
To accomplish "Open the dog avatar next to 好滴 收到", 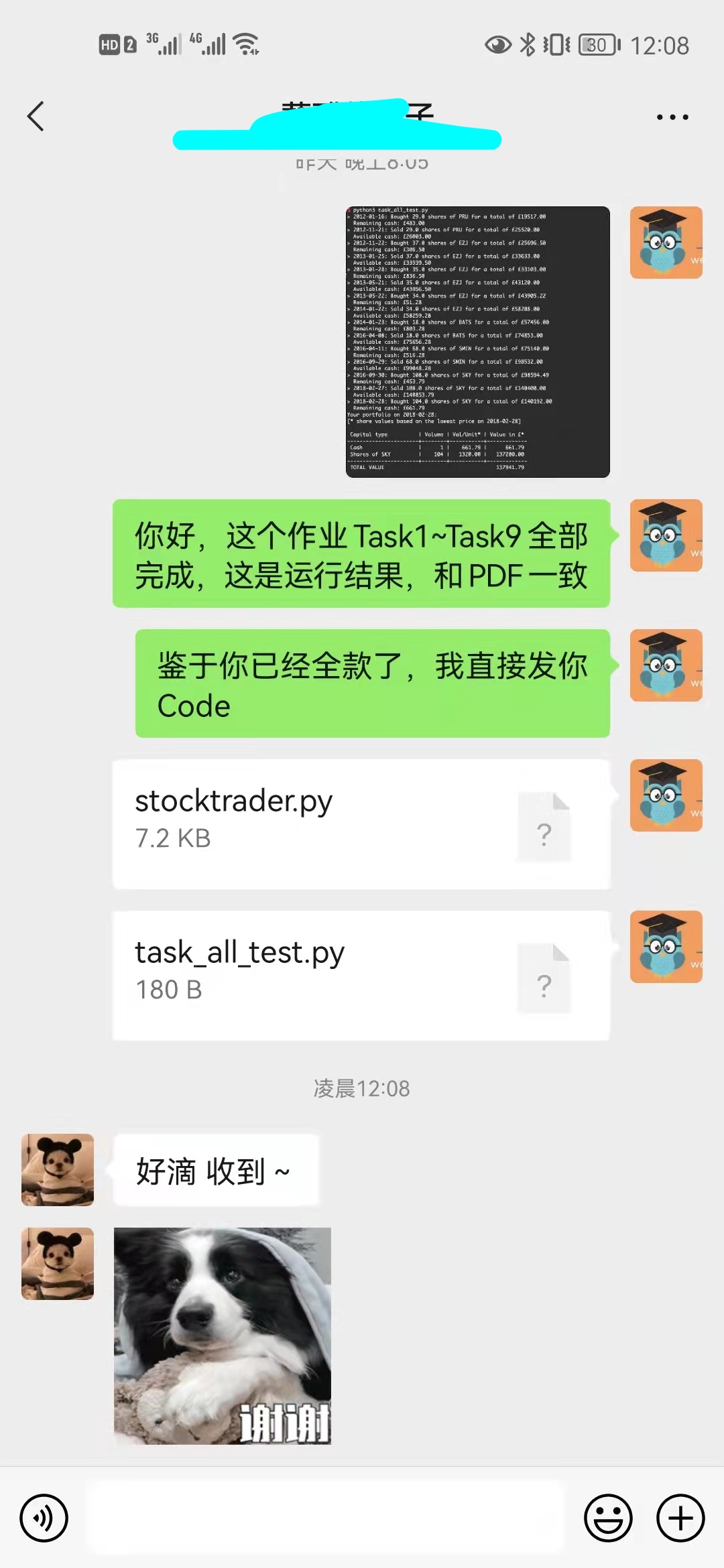I will tap(58, 1169).
